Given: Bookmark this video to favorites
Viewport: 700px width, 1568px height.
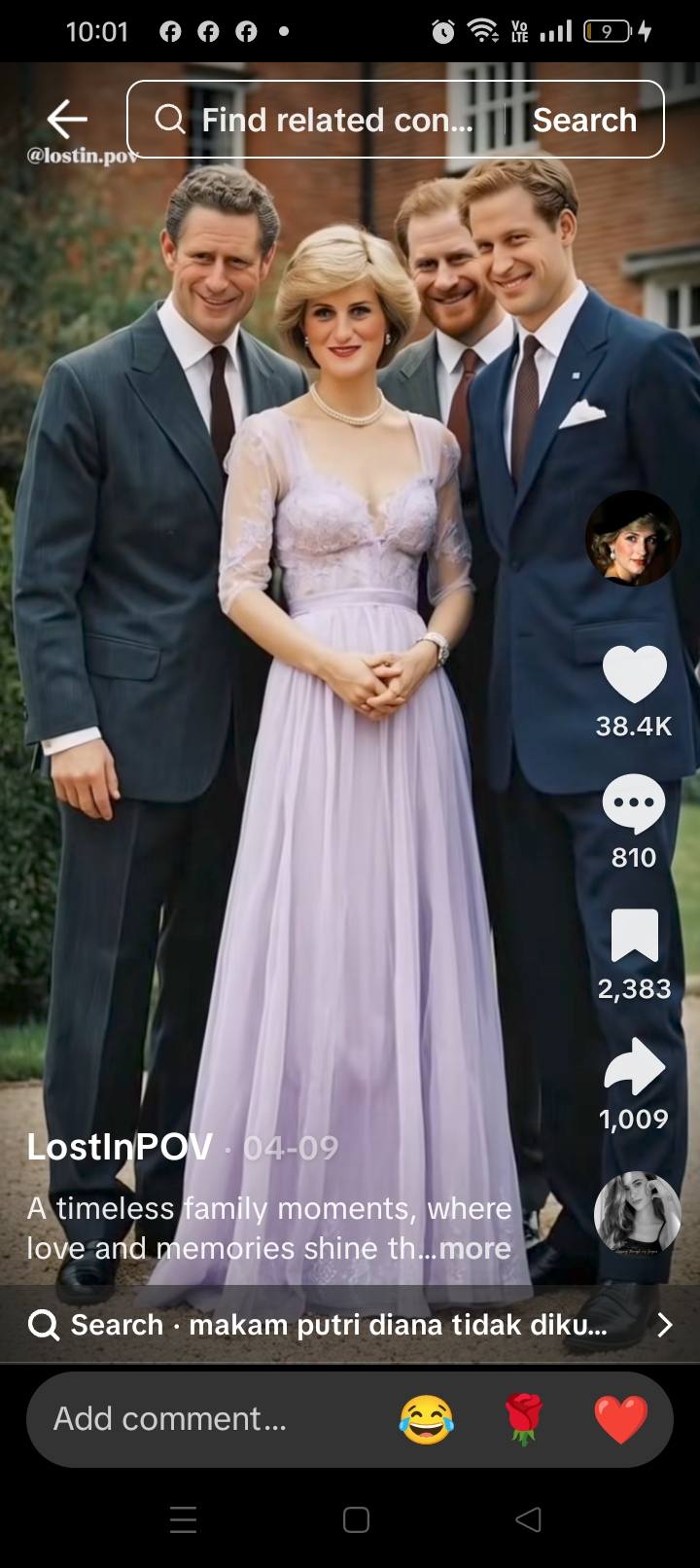Looking at the screenshot, I should [634, 936].
